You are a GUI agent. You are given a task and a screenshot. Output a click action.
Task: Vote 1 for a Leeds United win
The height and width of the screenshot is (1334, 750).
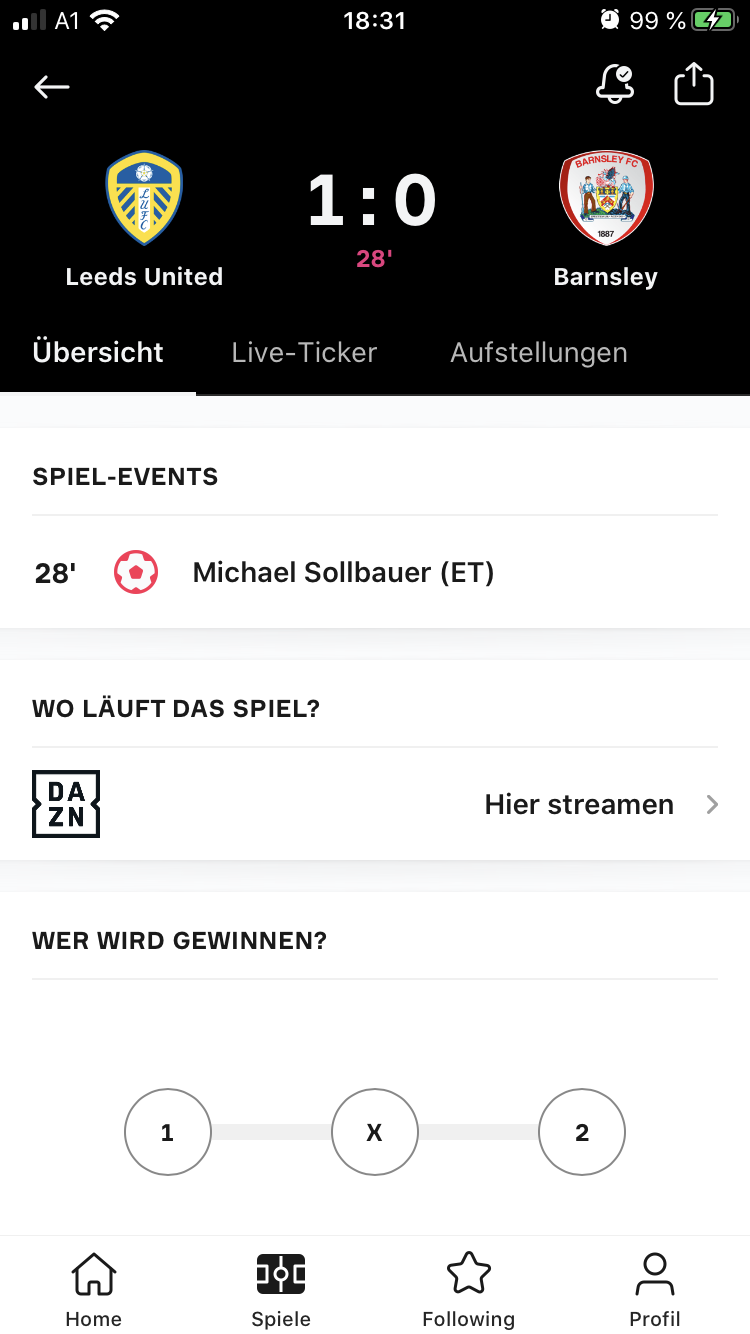tap(168, 1132)
